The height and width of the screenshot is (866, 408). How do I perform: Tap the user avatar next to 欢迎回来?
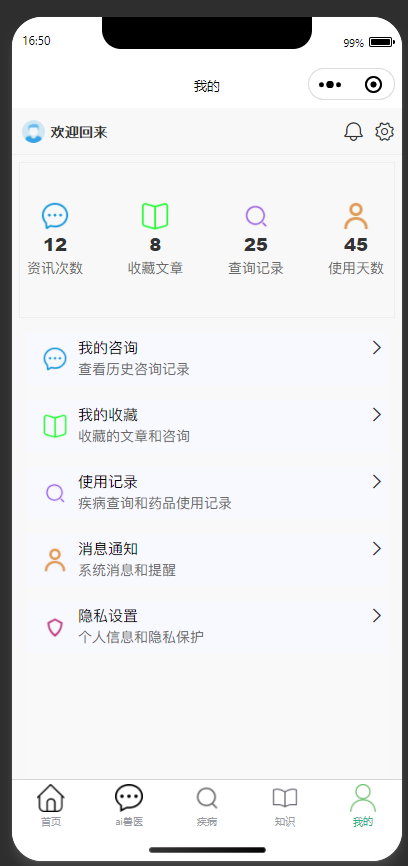(x=33, y=131)
